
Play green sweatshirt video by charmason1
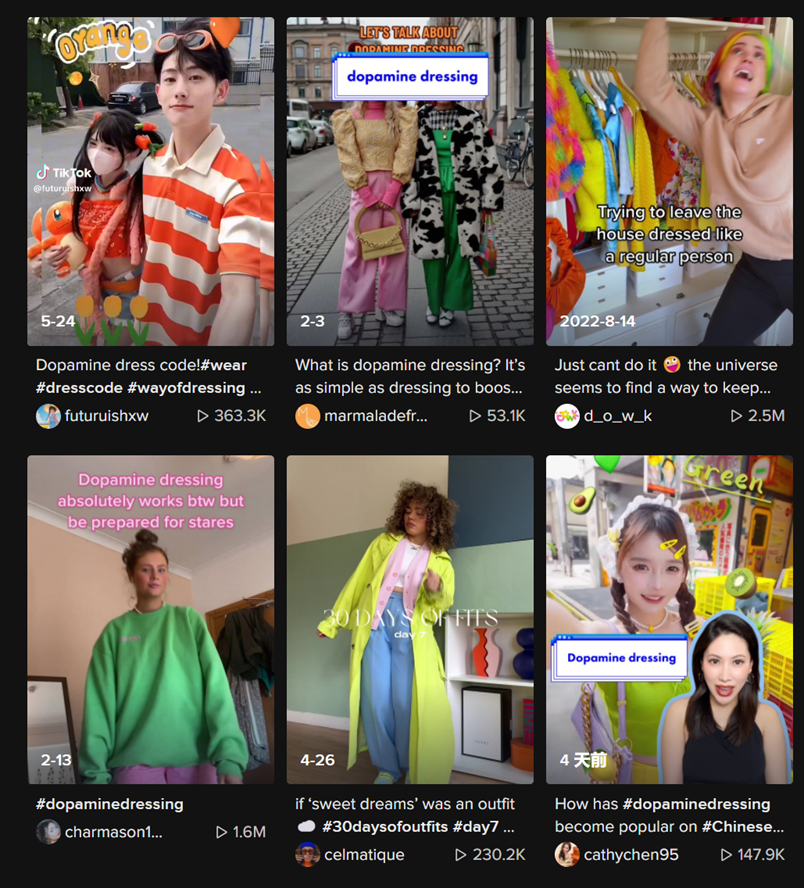[x=150, y=620]
